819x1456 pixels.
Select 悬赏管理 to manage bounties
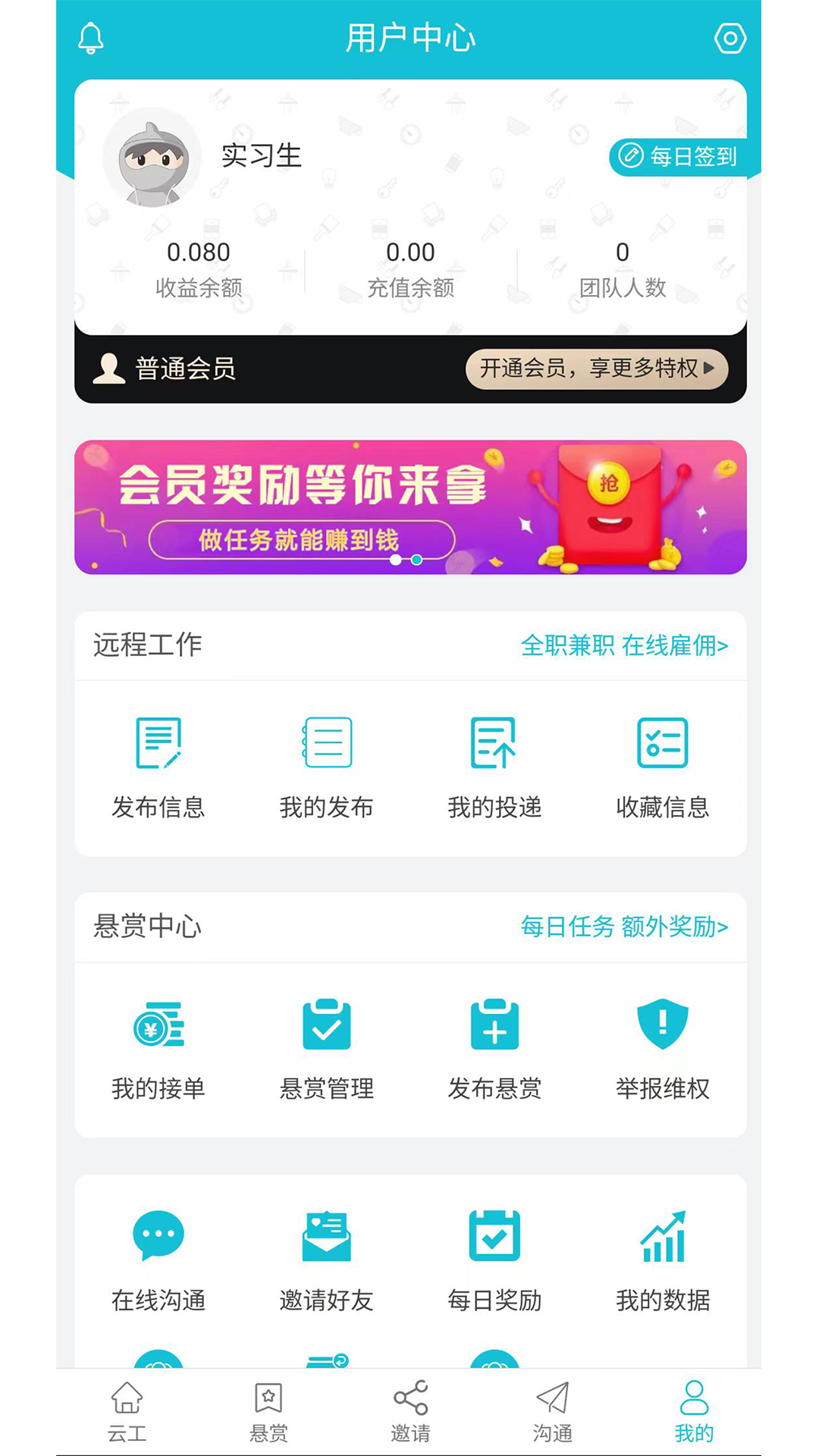pos(326,1050)
